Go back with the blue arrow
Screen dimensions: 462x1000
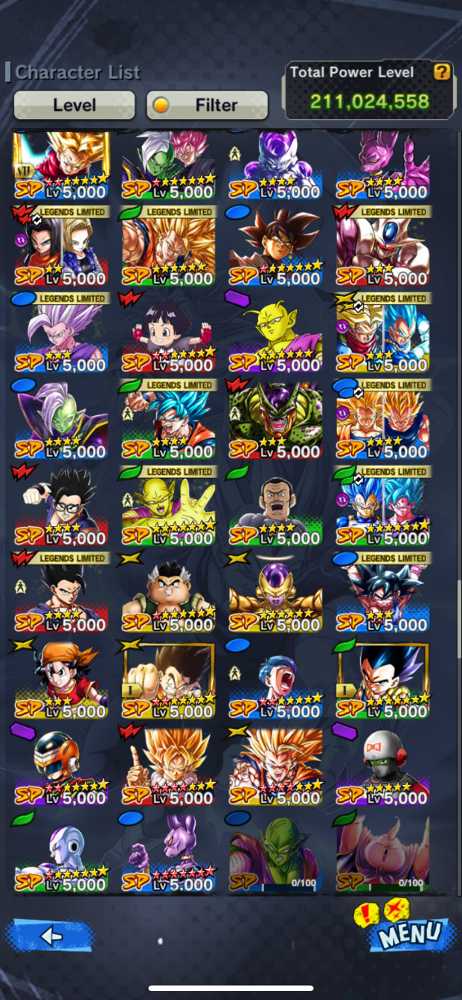point(50,936)
